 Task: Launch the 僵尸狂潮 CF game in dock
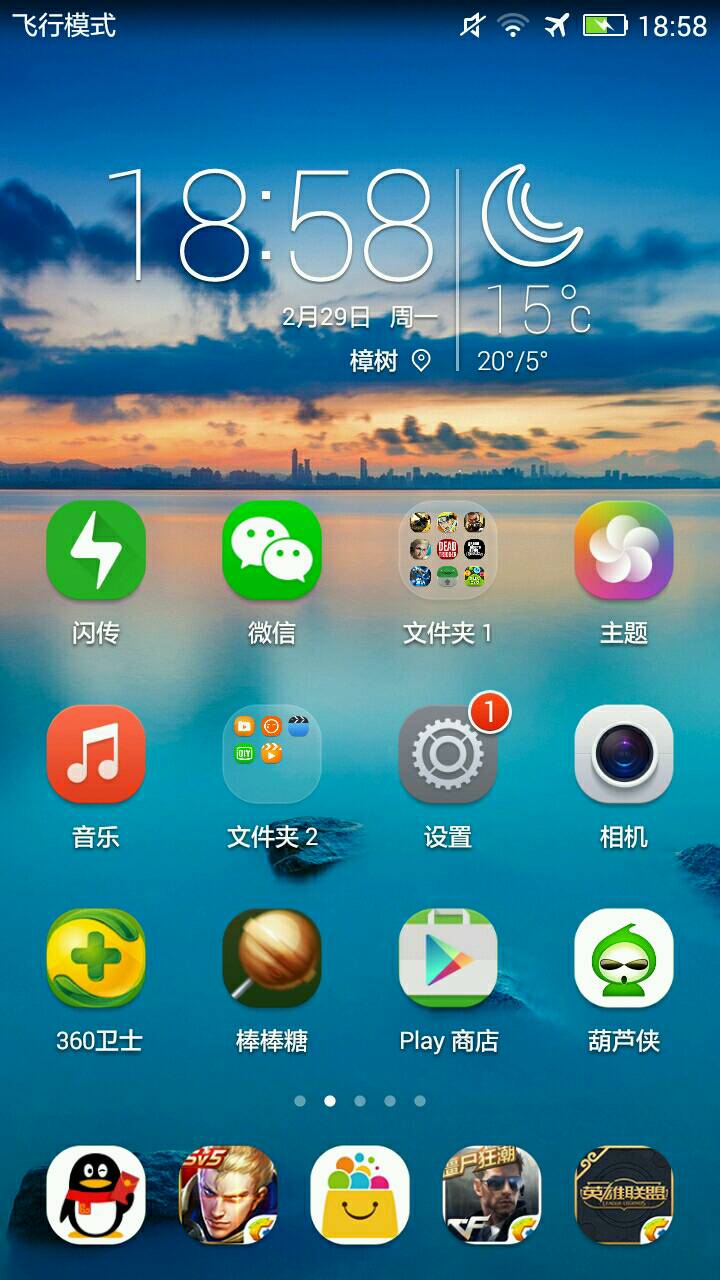492,1194
